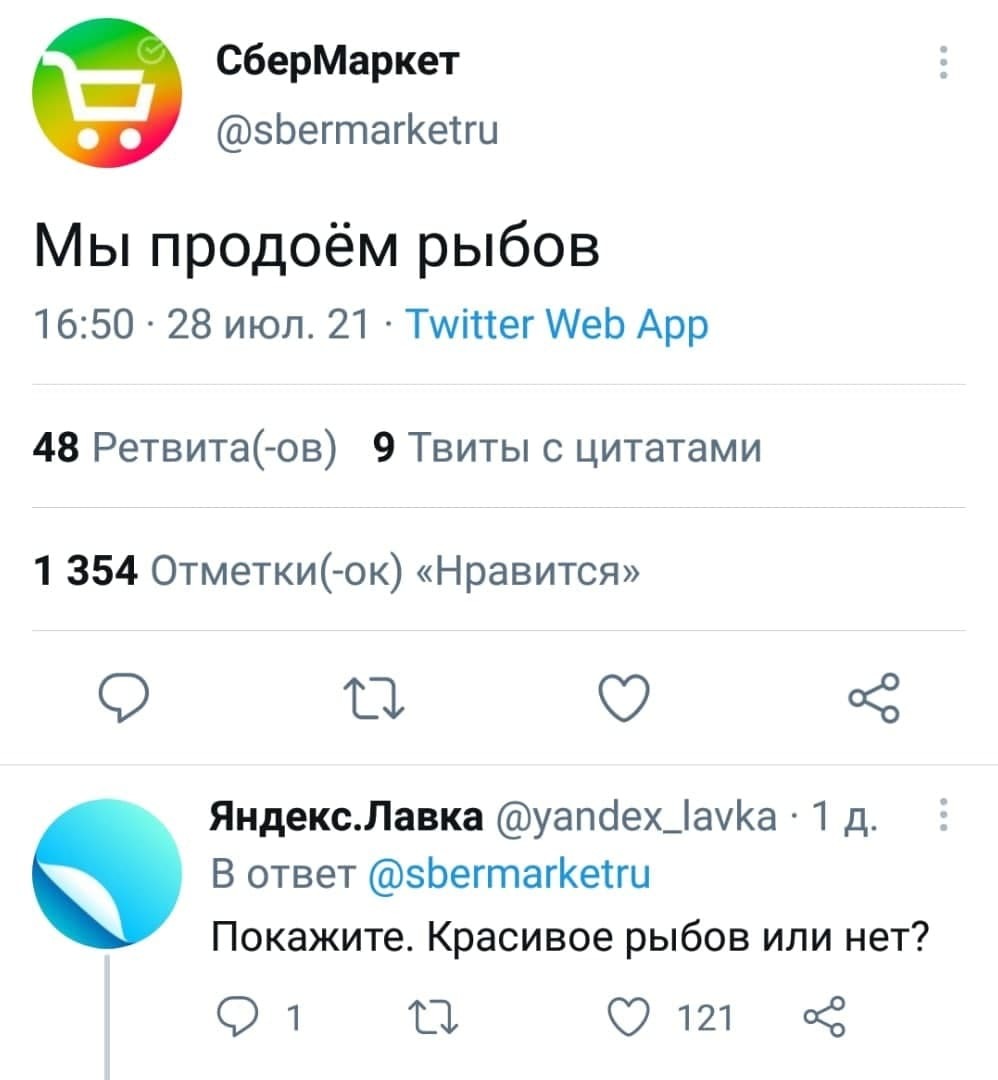This screenshot has height=1080, width=998.
Task: Share Яндекс.Лавка's reply
Action: point(824,1017)
